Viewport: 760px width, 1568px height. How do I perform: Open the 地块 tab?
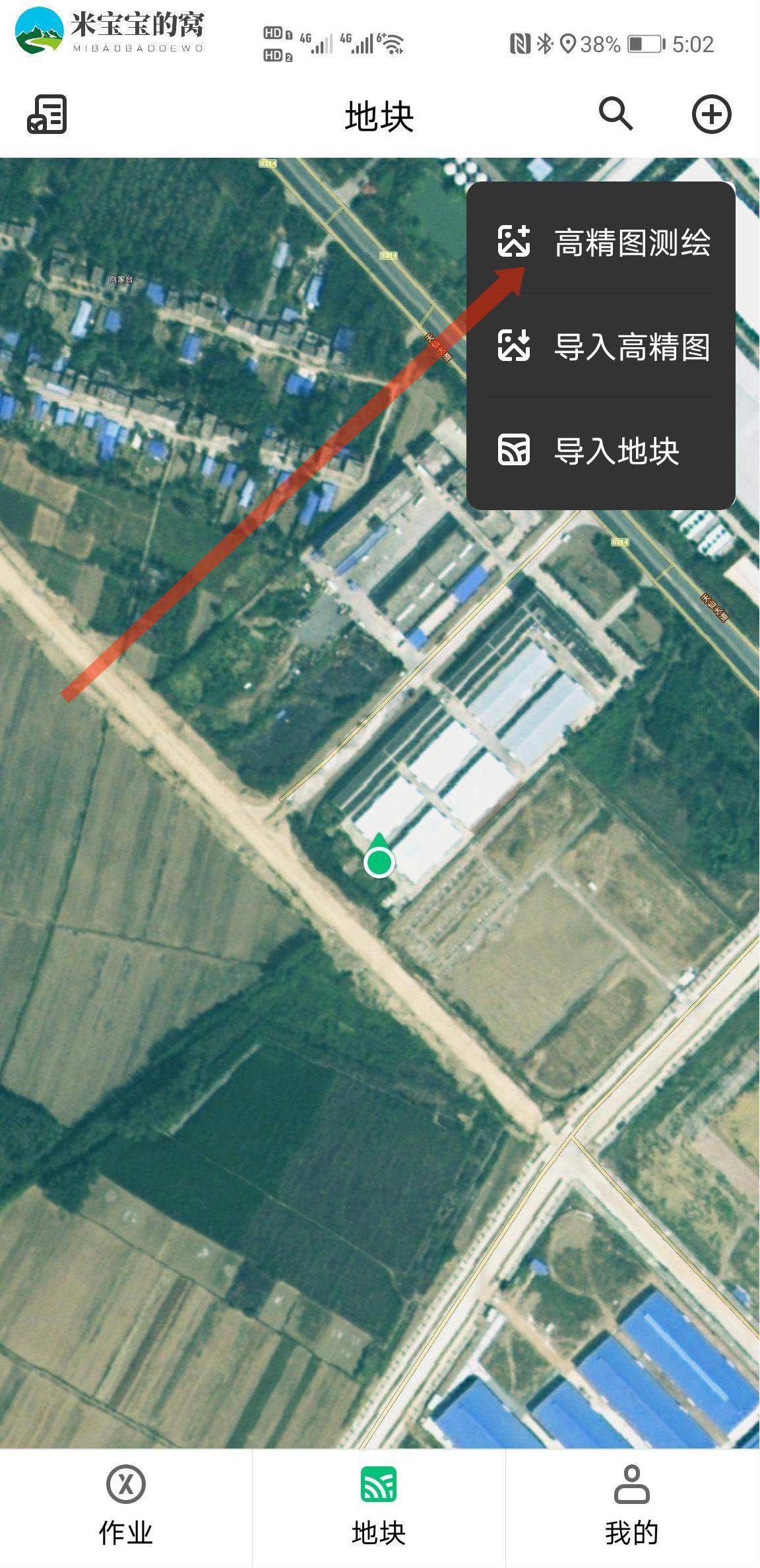tap(379, 1507)
